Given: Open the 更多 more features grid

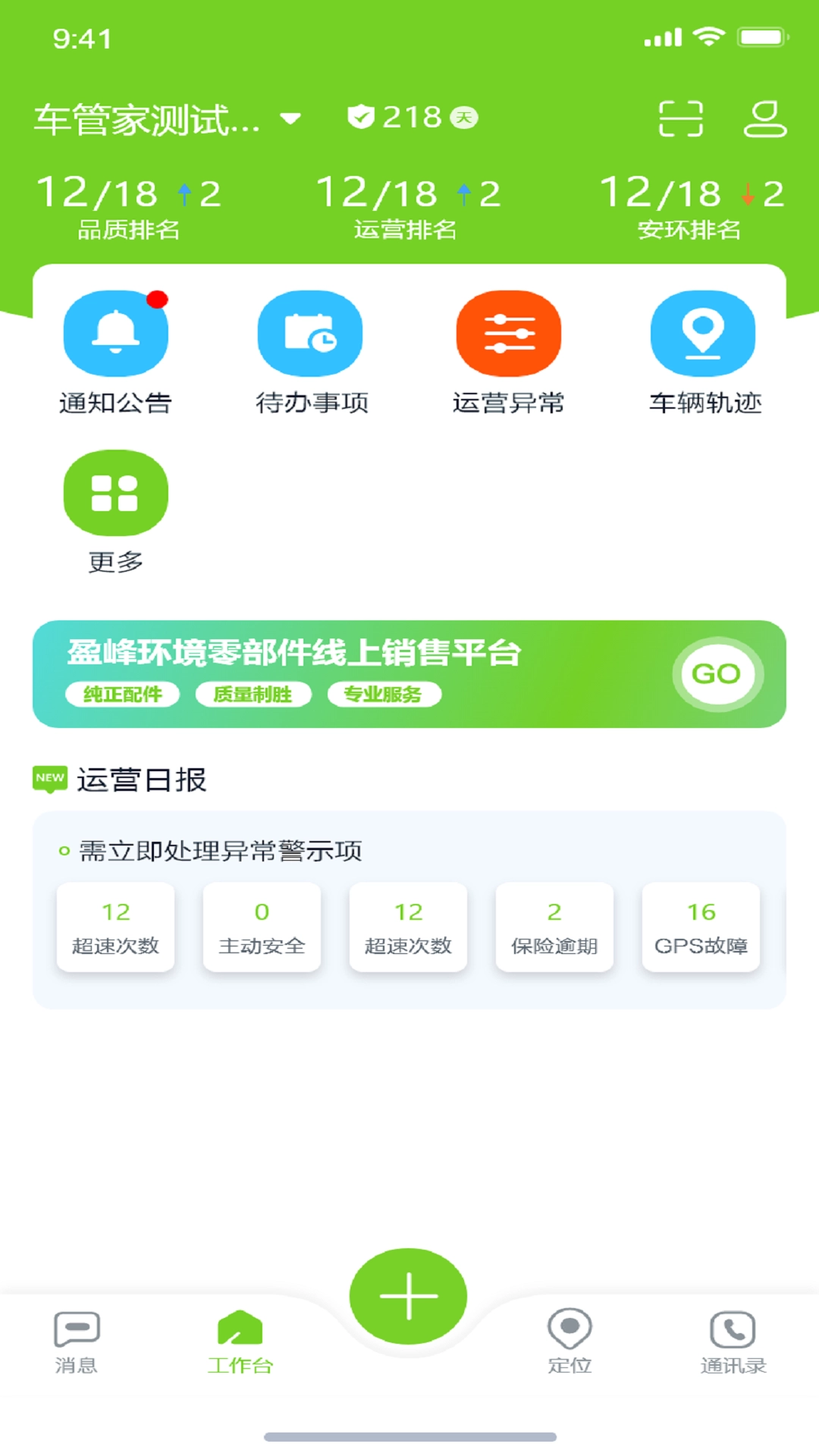Looking at the screenshot, I should [x=115, y=493].
